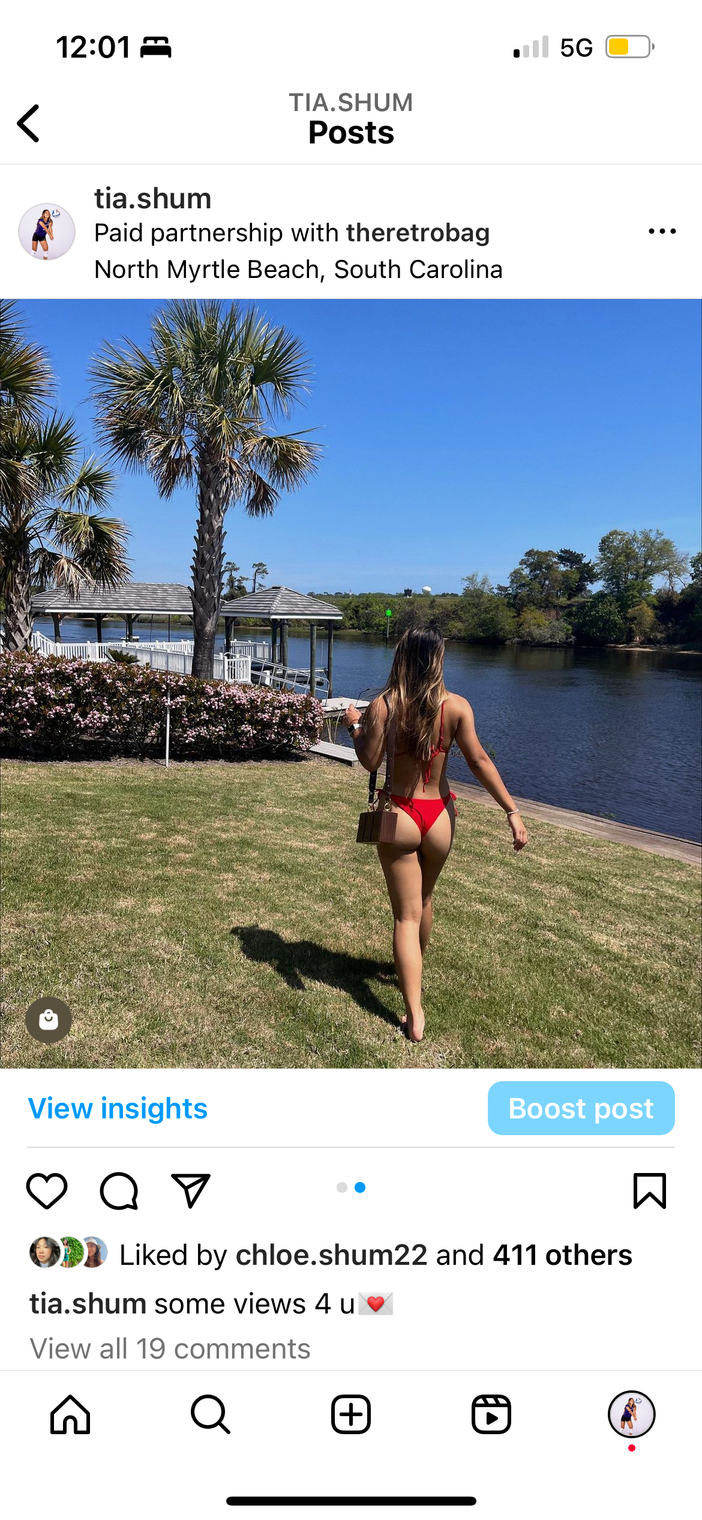
Task: Tap the shopping bag tag icon on the photo
Action: [48, 1020]
